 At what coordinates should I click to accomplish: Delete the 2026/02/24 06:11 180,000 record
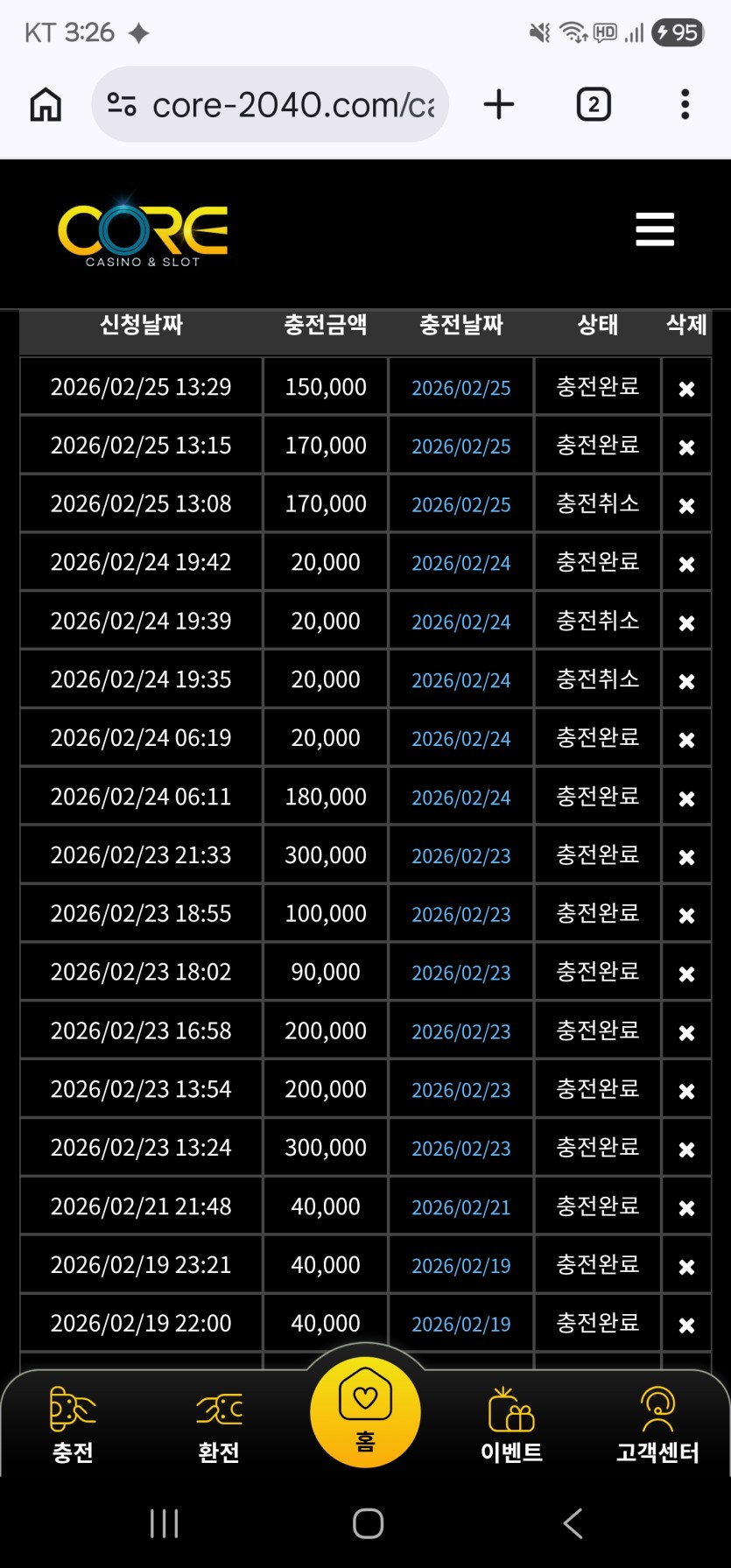coord(686,798)
